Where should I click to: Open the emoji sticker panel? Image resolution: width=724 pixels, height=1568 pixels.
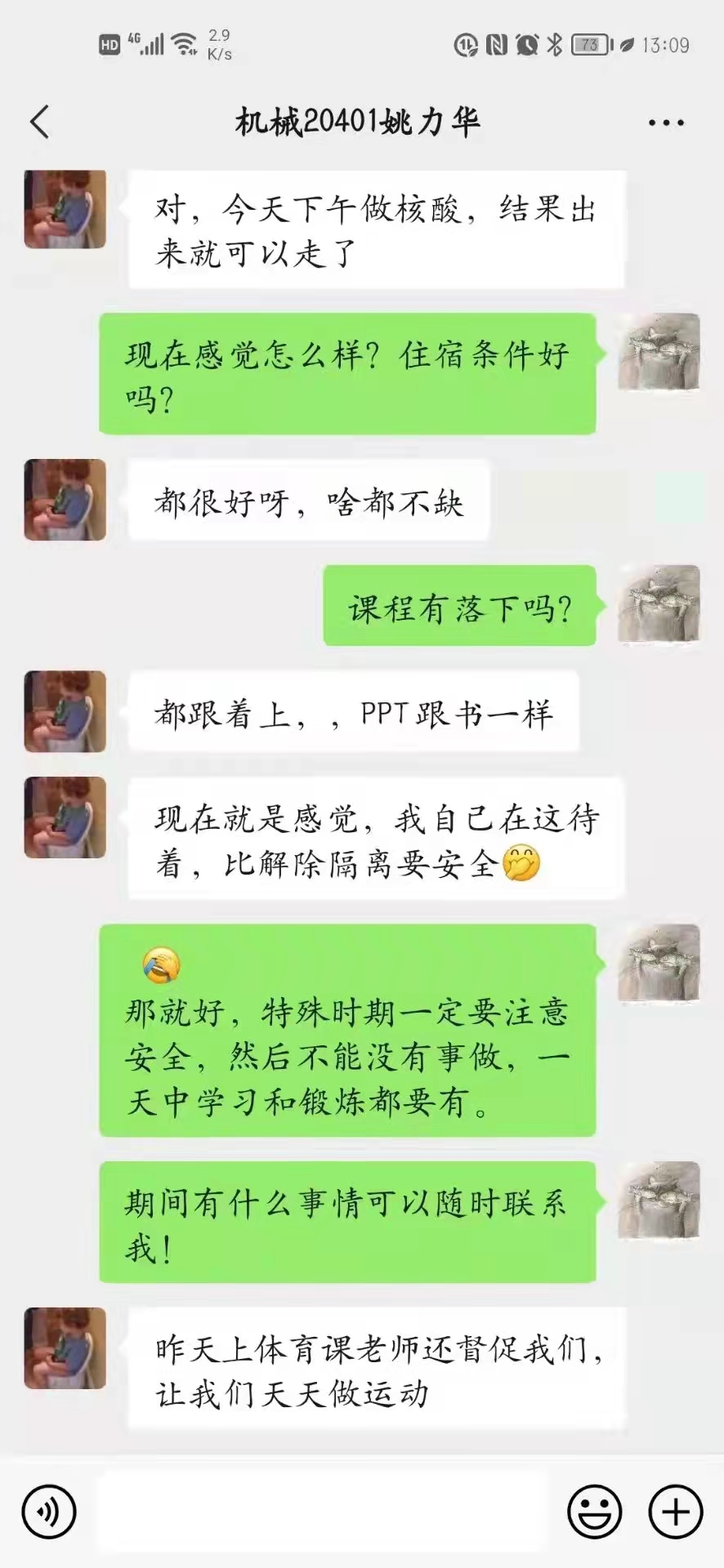pyautogui.click(x=594, y=1512)
